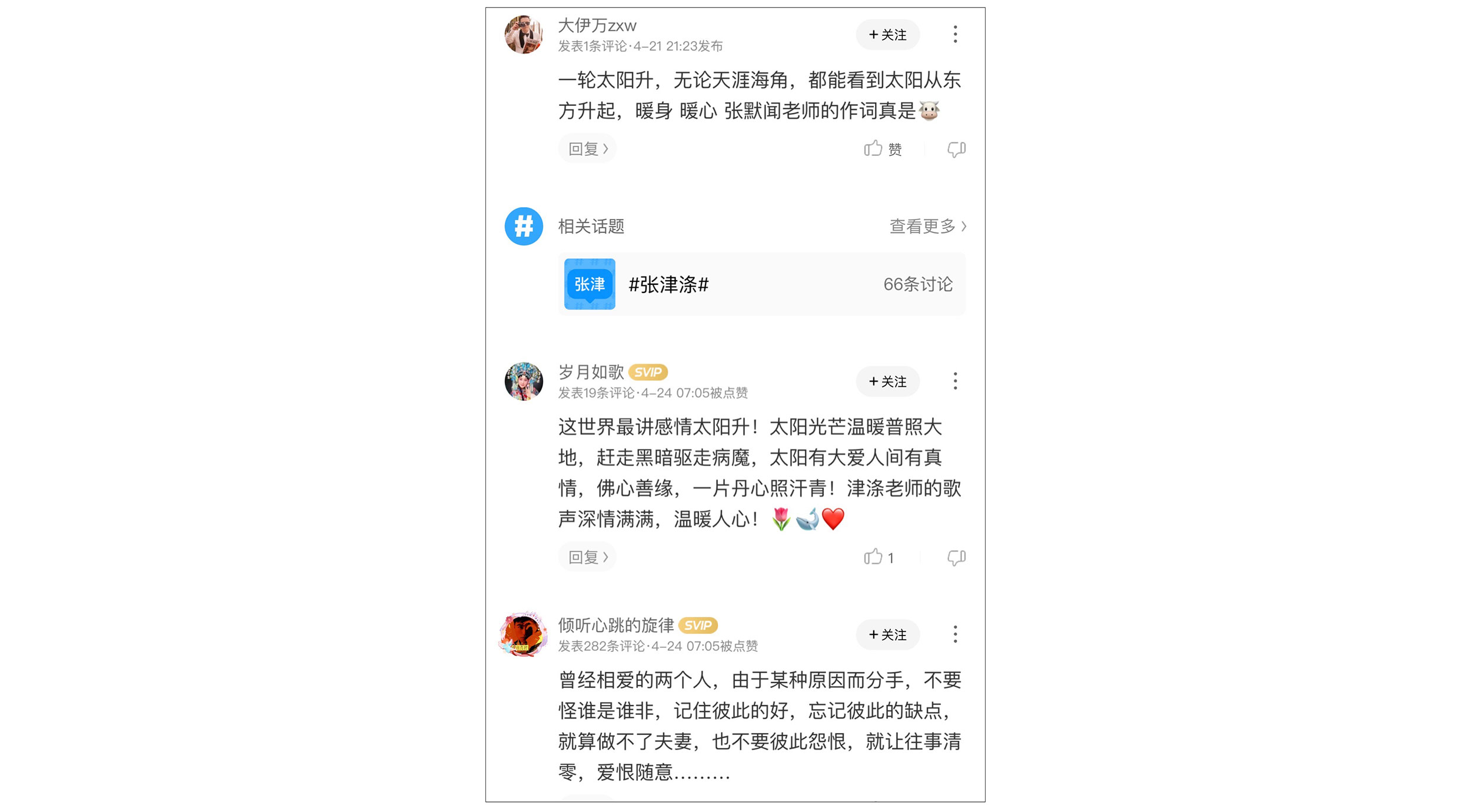
Task: Reply to 岁月如歌's comment
Action: [587, 557]
